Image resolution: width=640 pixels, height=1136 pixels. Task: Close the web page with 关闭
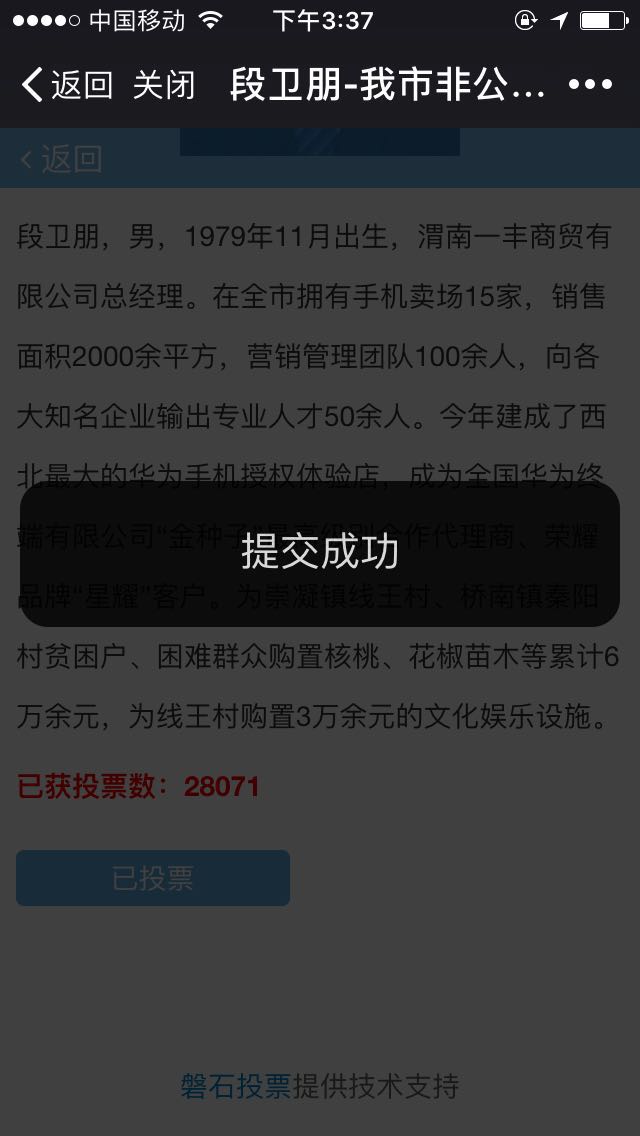pyautogui.click(x=163, y=85)
